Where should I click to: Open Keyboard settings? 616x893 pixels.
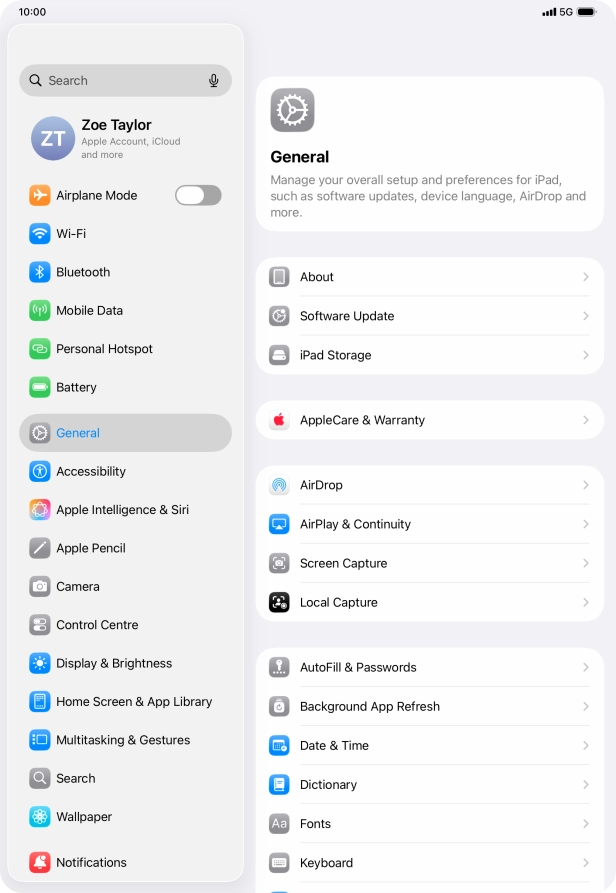coord(430,862)
